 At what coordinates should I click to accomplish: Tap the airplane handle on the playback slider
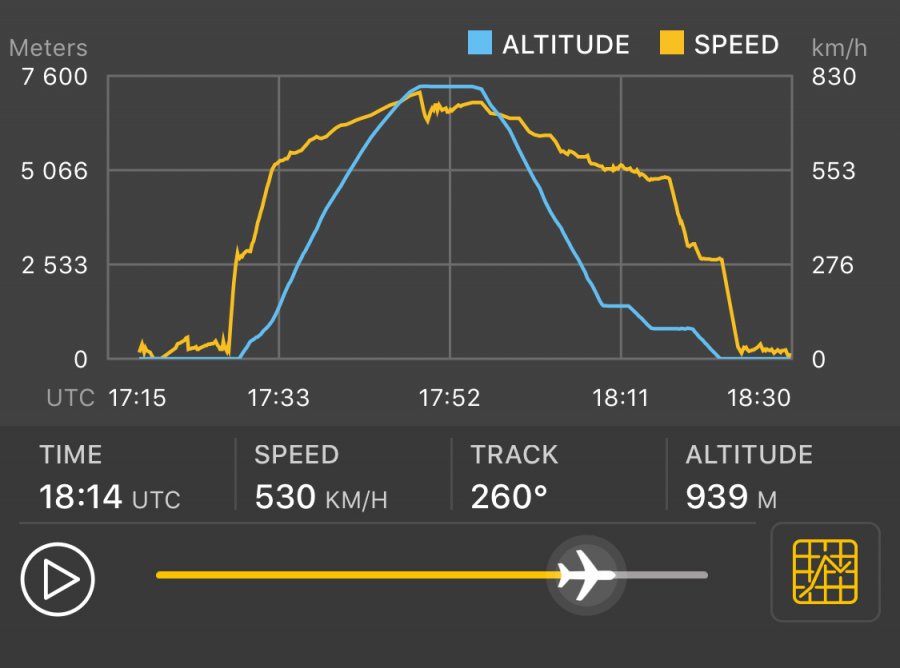(586, 575)
